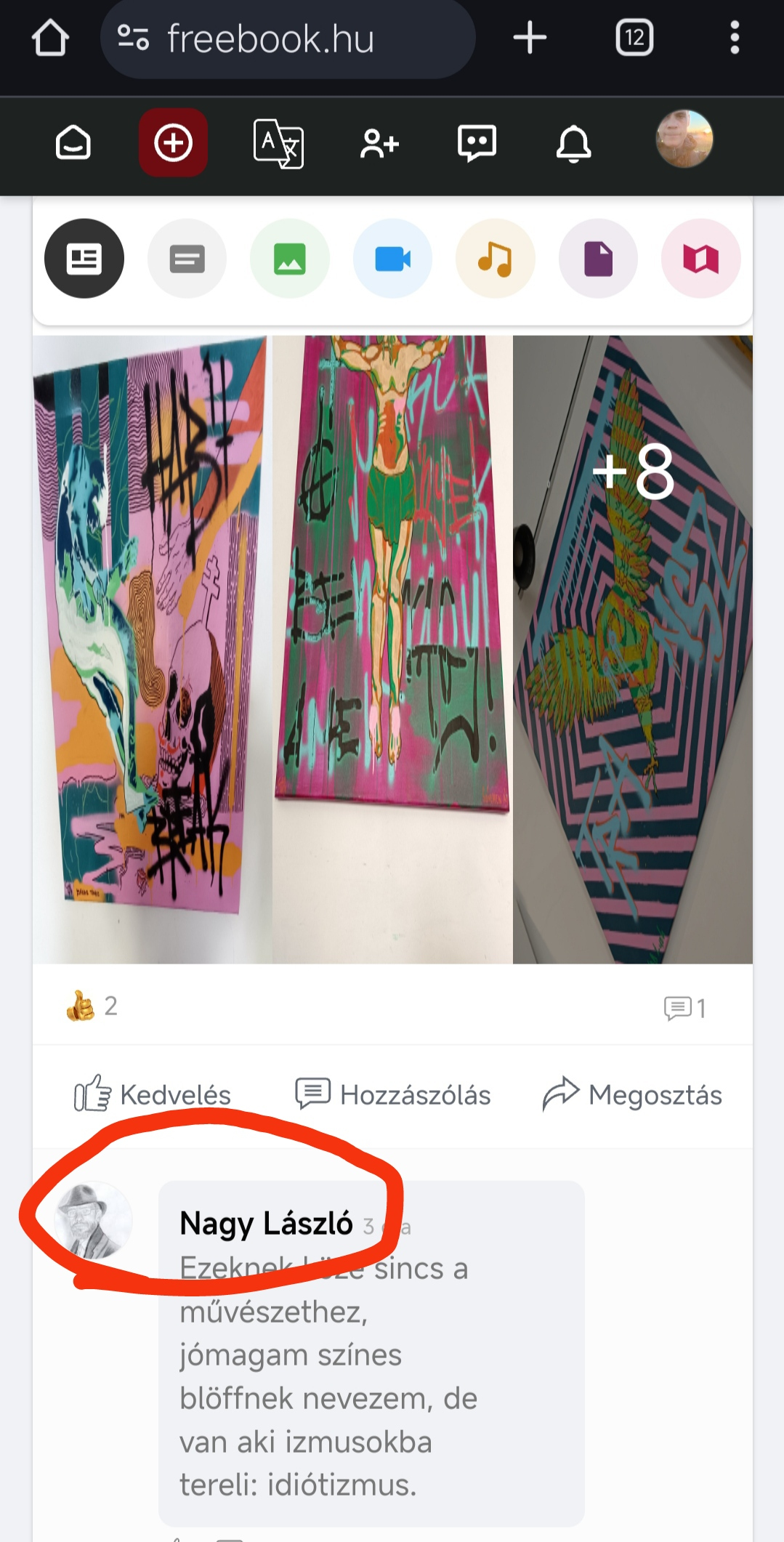The height and width of the screenshot is (1542, 784).
Task: Select the video posts filter icon
Action: coord(392,258)
